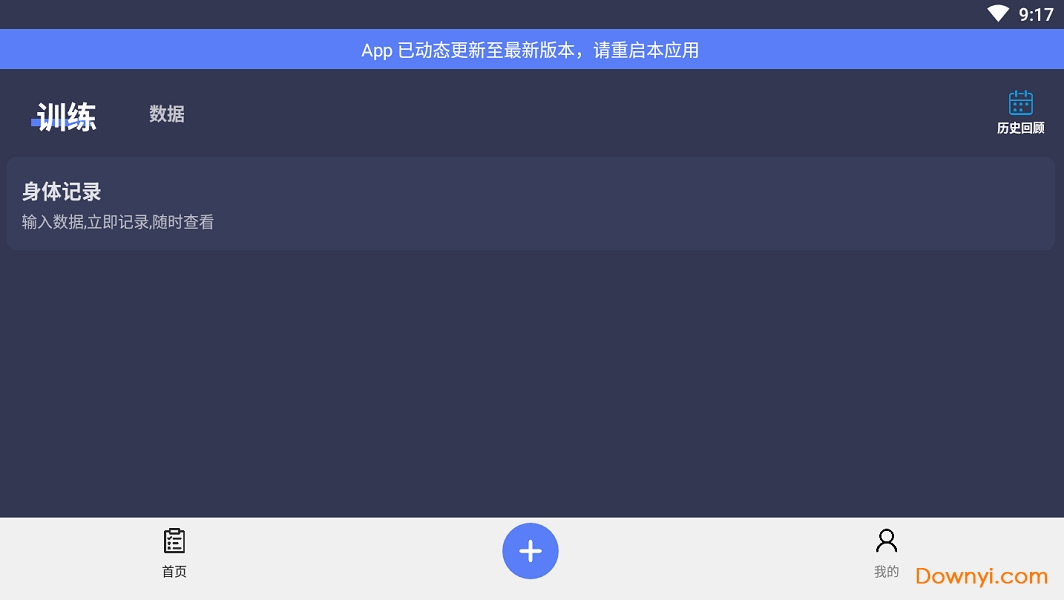Open 历史回顾 calendar history
Screen dimensions: 1064x600
tap(1020, 112)
